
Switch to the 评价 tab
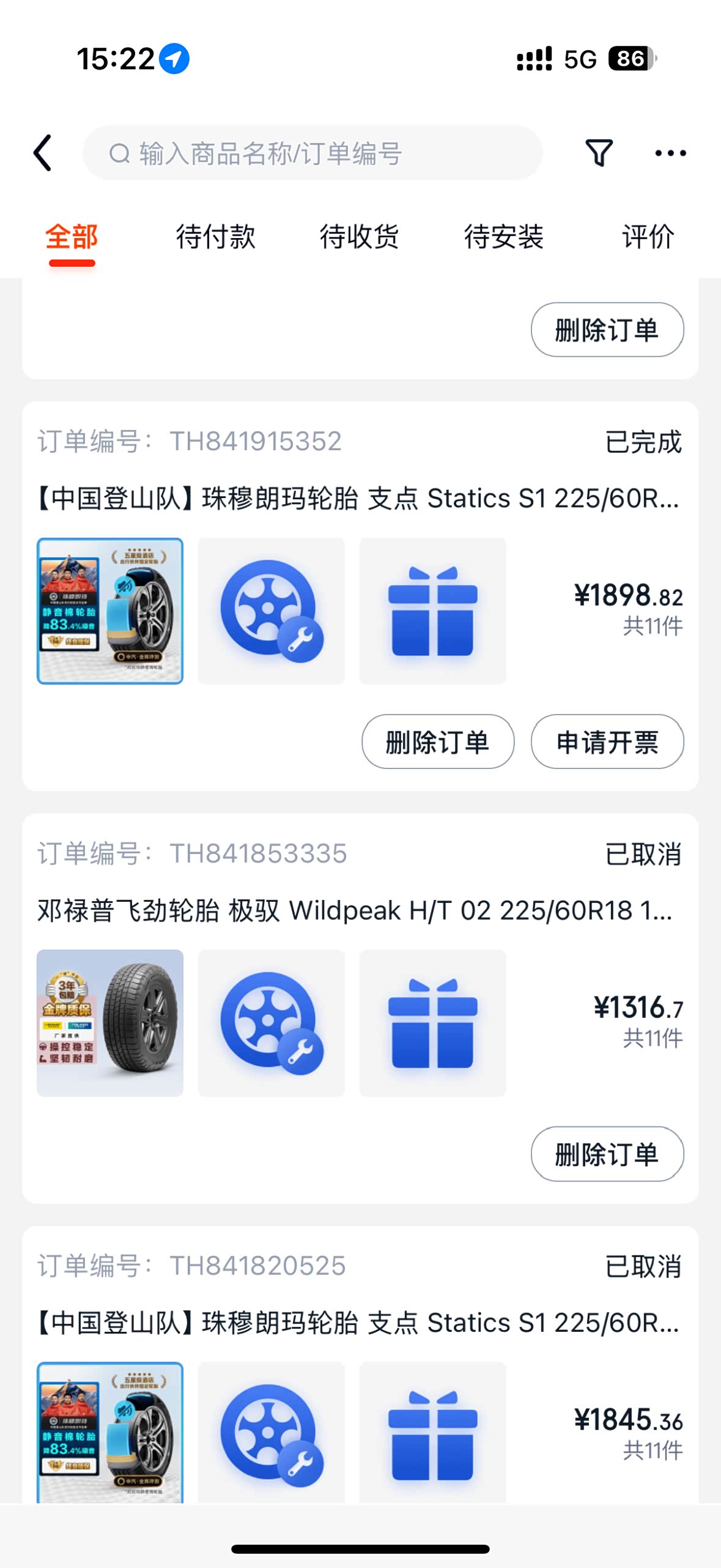648,237
